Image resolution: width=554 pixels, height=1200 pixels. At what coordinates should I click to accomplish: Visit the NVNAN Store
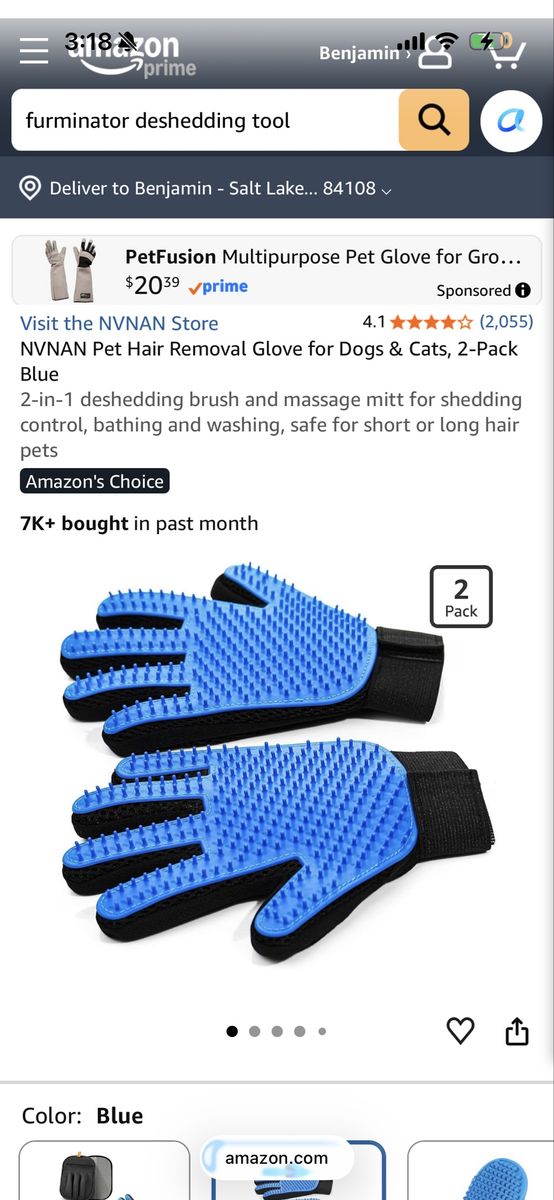(119, 323)
